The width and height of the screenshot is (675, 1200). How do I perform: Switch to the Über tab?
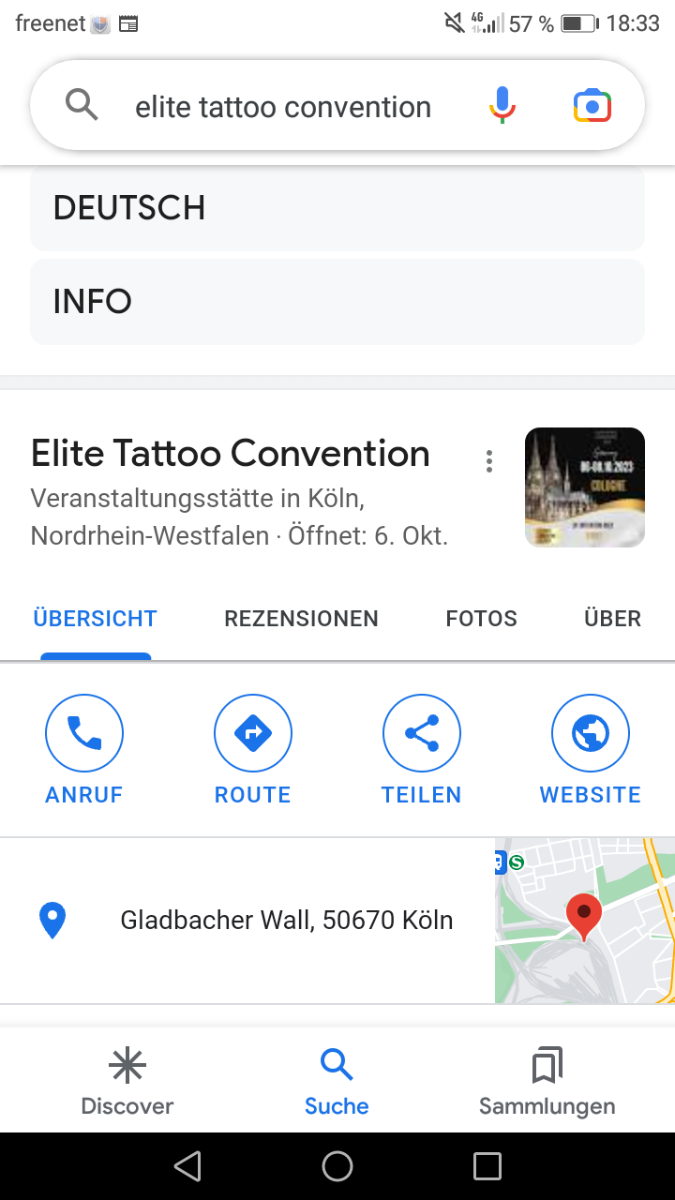pyautogui.click(x=612, y=619)
